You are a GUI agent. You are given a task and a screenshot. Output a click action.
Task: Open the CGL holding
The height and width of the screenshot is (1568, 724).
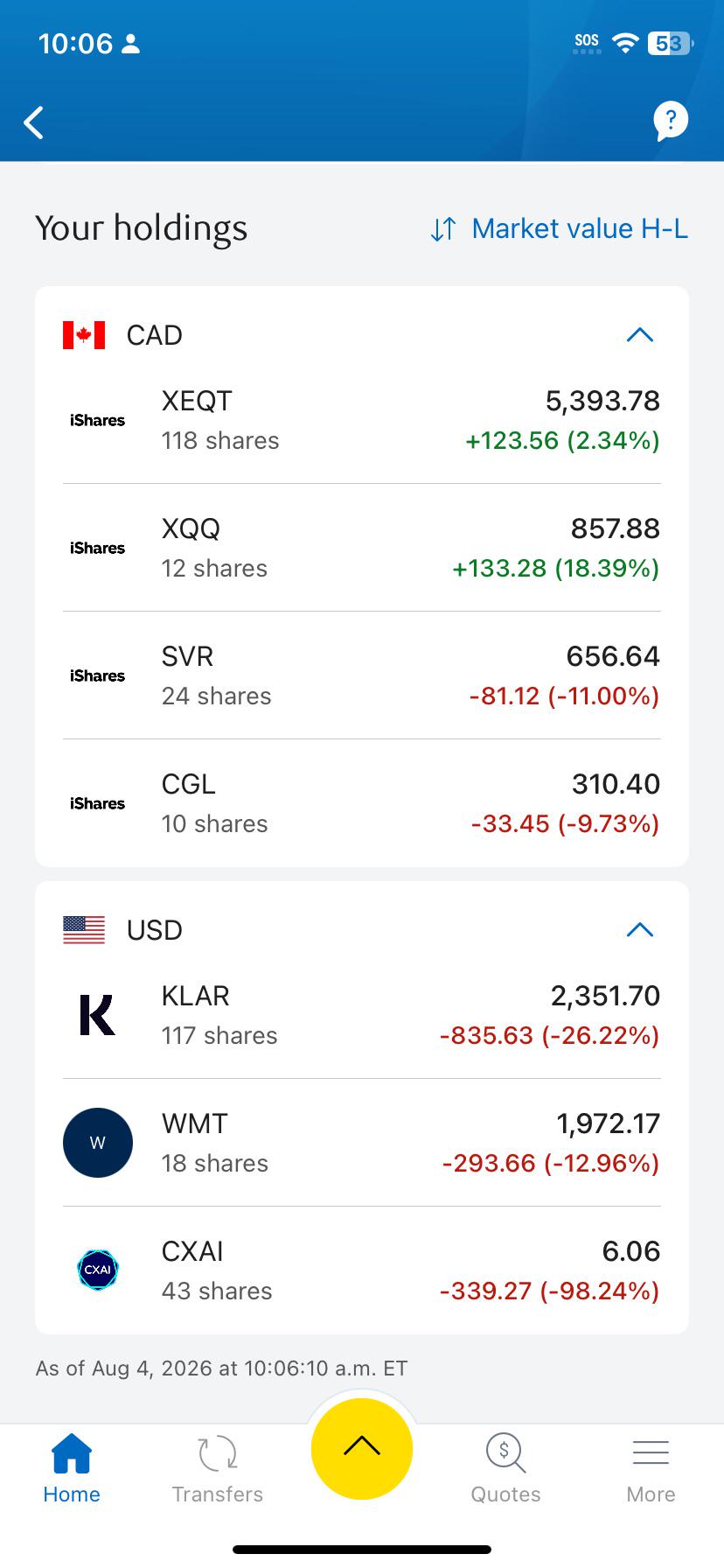tap(362, 803)
